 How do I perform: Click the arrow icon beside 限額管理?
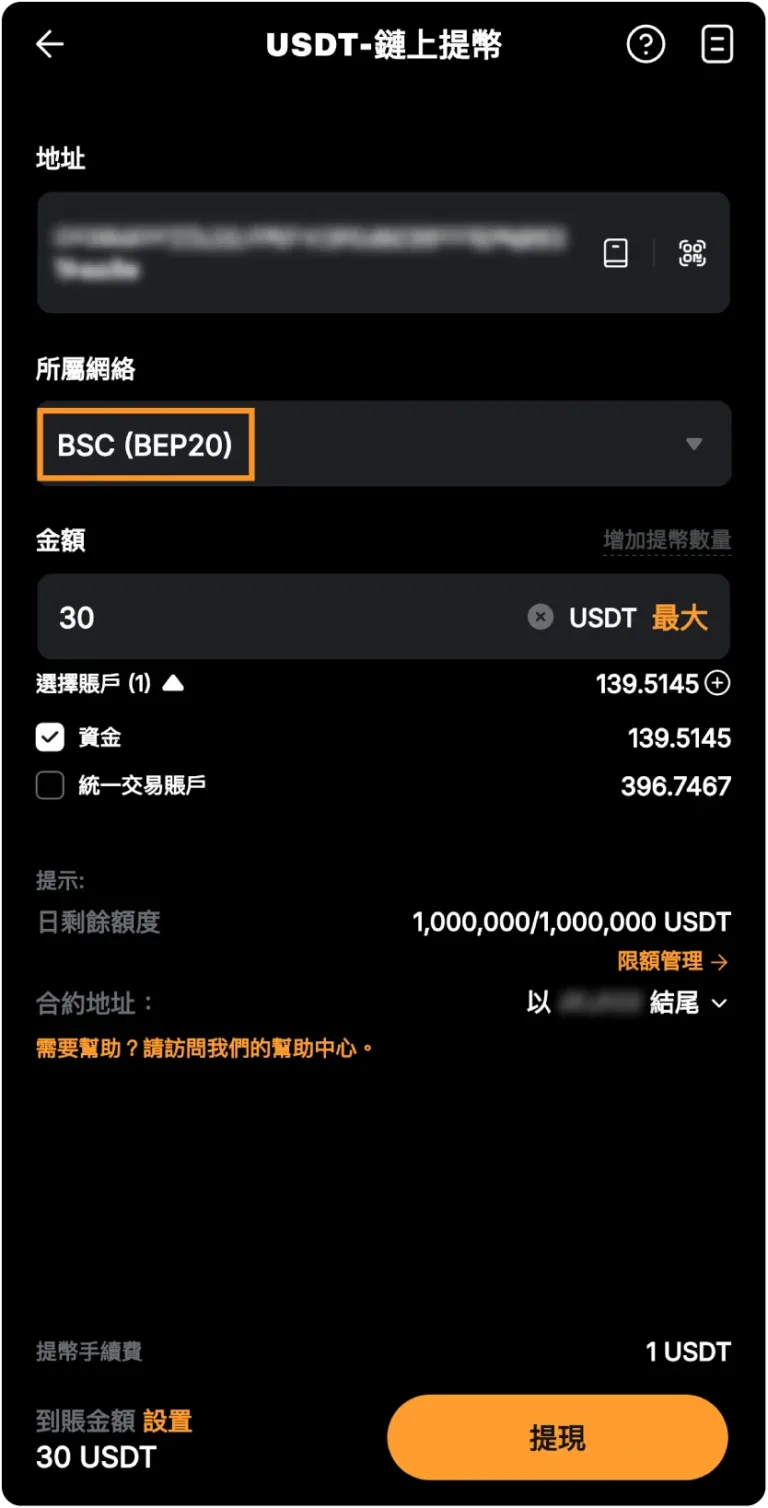722,961
